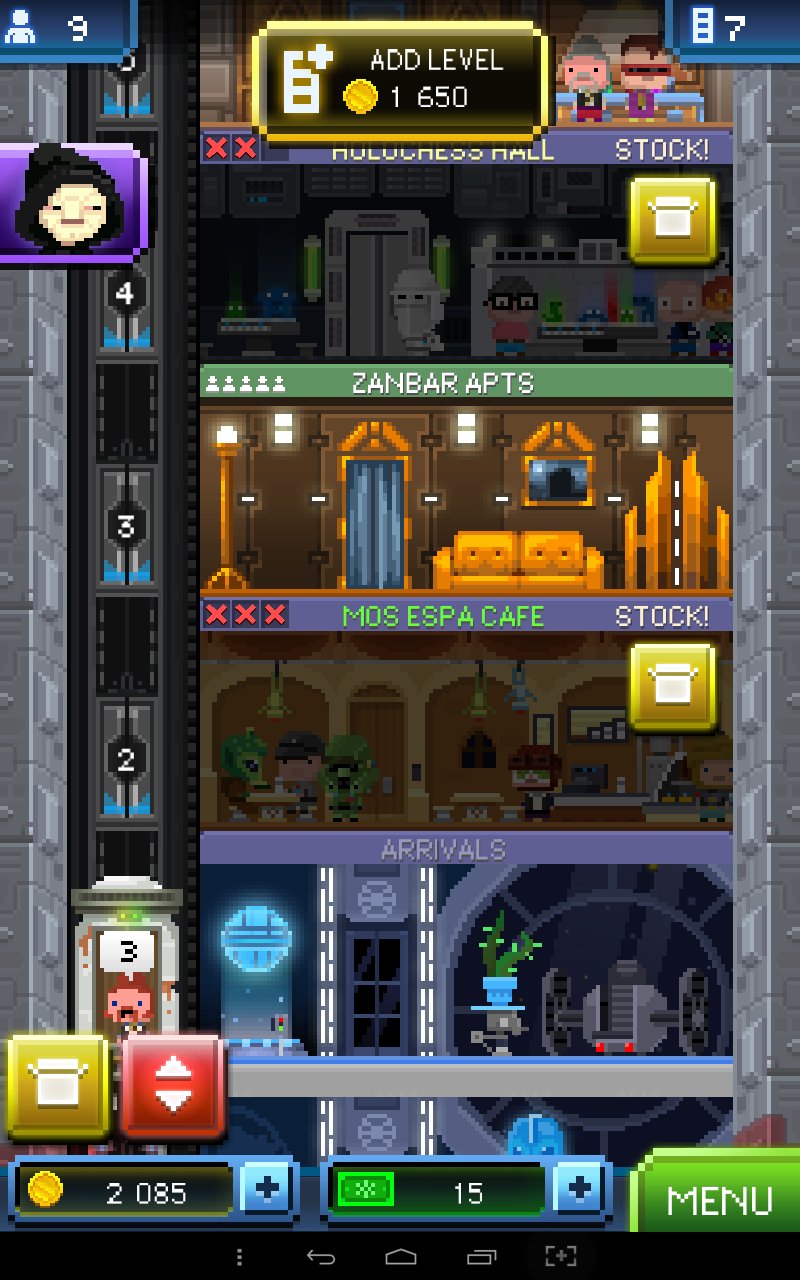Operate the red elevator up-down button
The width and height of the screenshot is (800, 1280).
coord(173,1085)
